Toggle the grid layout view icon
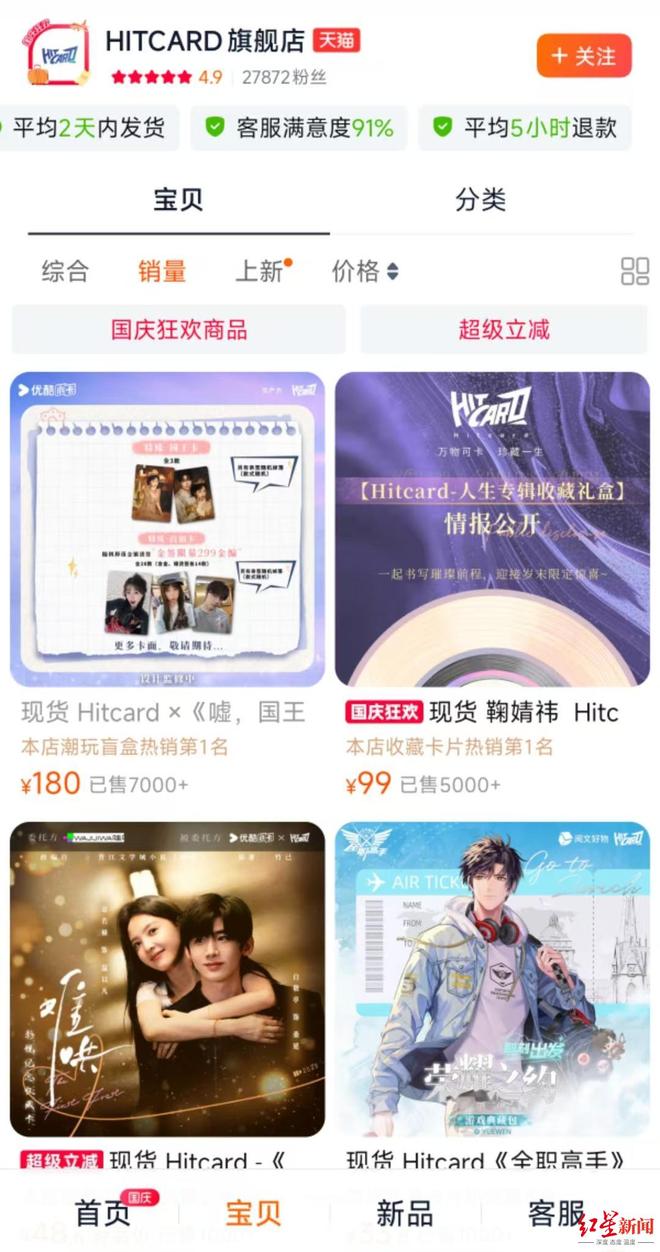 coord(635,271)
